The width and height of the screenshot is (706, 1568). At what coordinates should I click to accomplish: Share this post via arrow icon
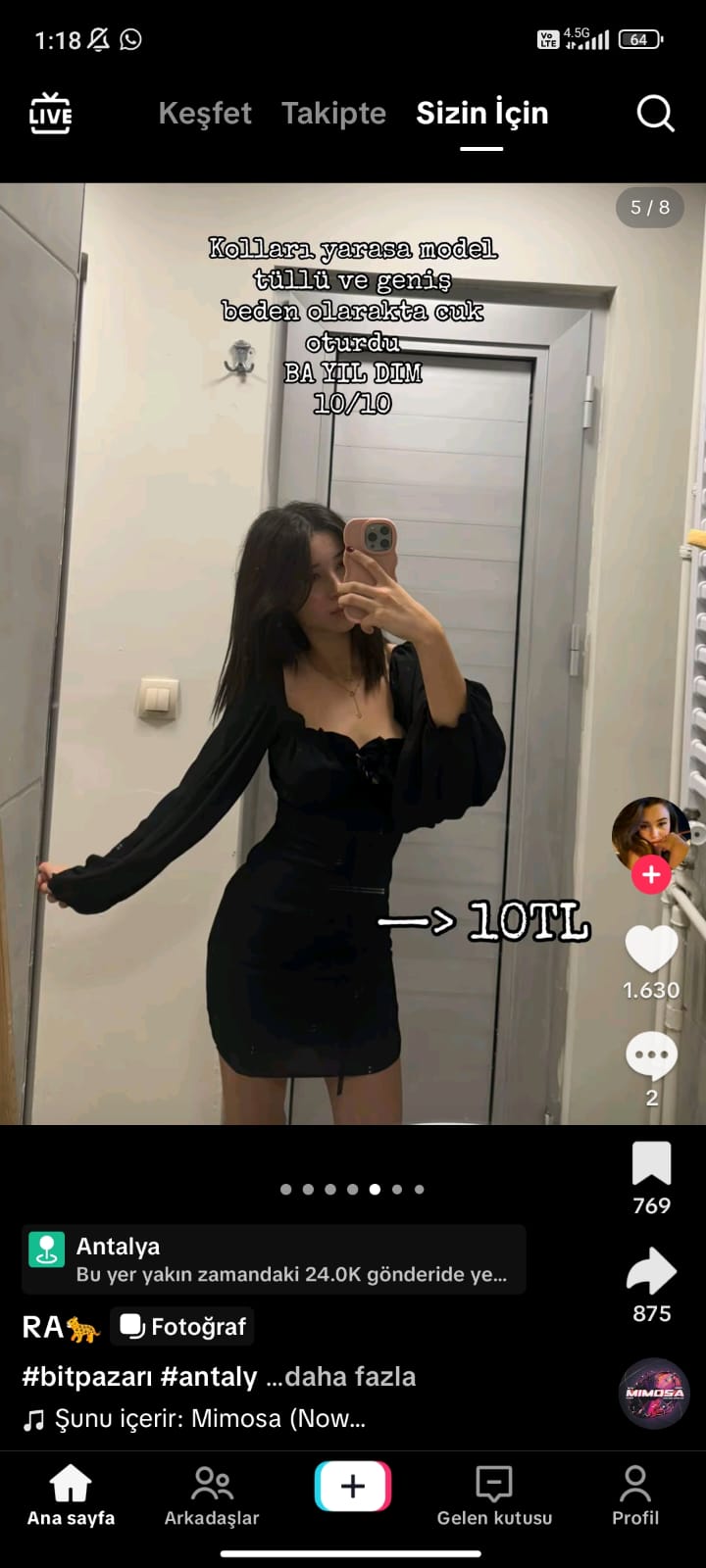click(651, 1272)
